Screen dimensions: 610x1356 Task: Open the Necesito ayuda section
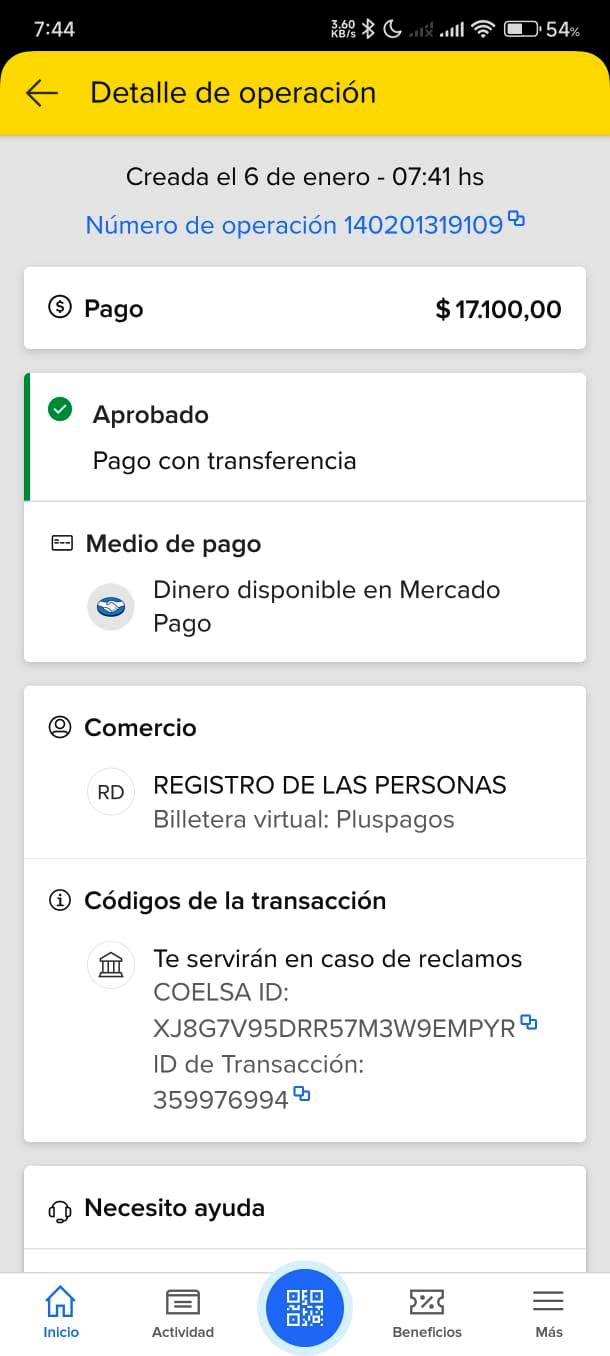[x=175, y=1208]
